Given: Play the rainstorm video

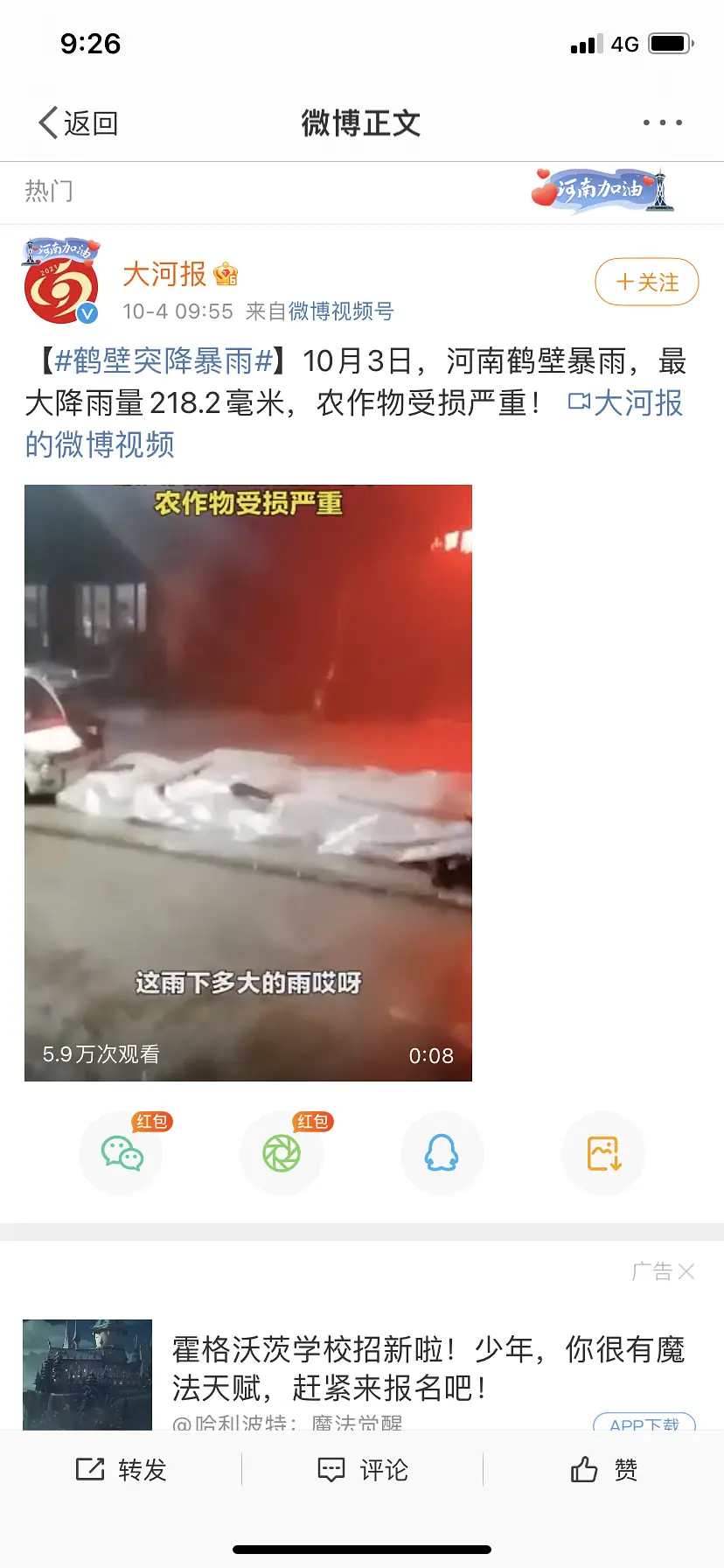Looking at the screenshot, I should 248,782.
